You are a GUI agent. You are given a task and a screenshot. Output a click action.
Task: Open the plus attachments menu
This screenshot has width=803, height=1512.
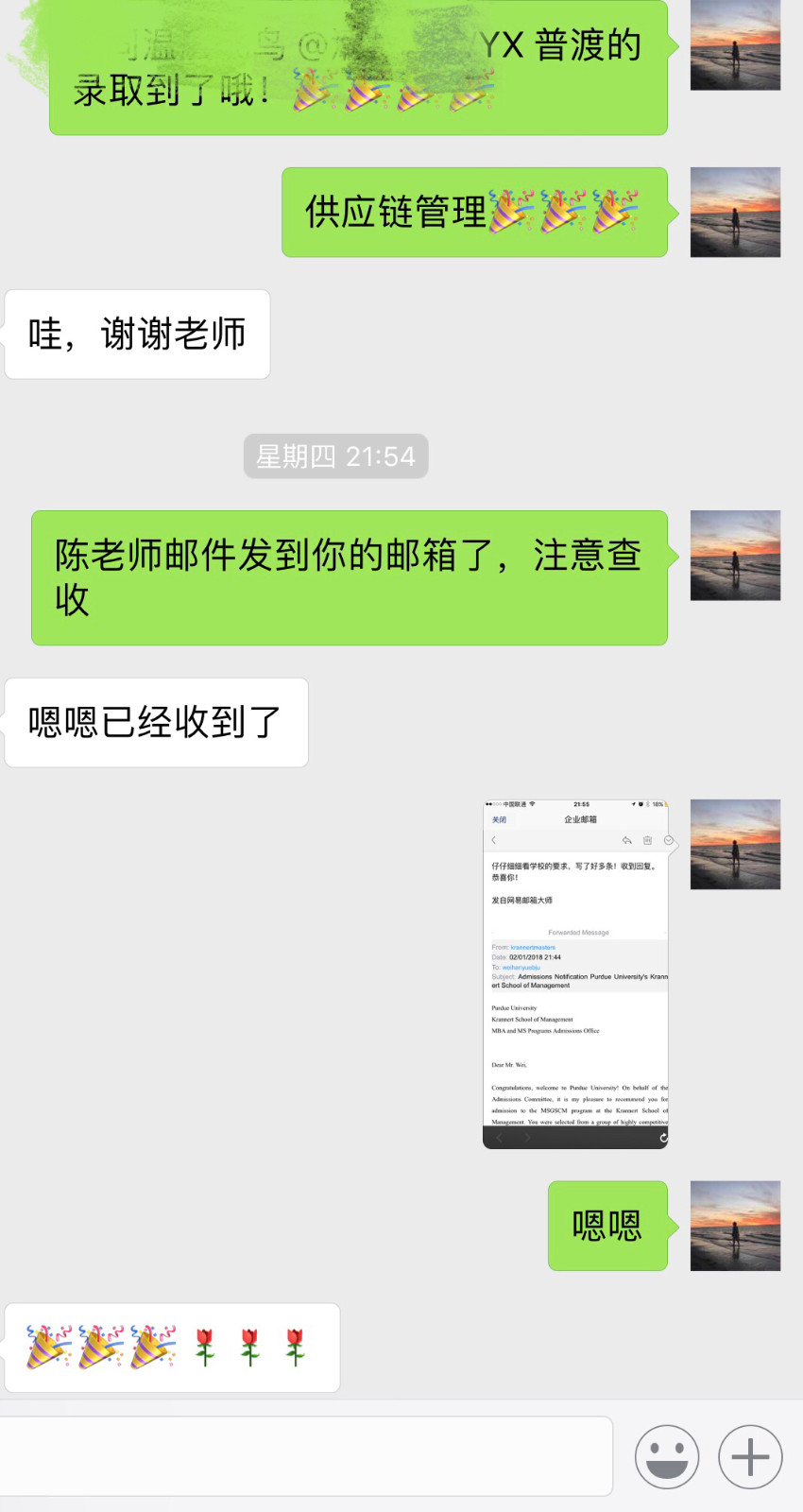(750, 1456)
